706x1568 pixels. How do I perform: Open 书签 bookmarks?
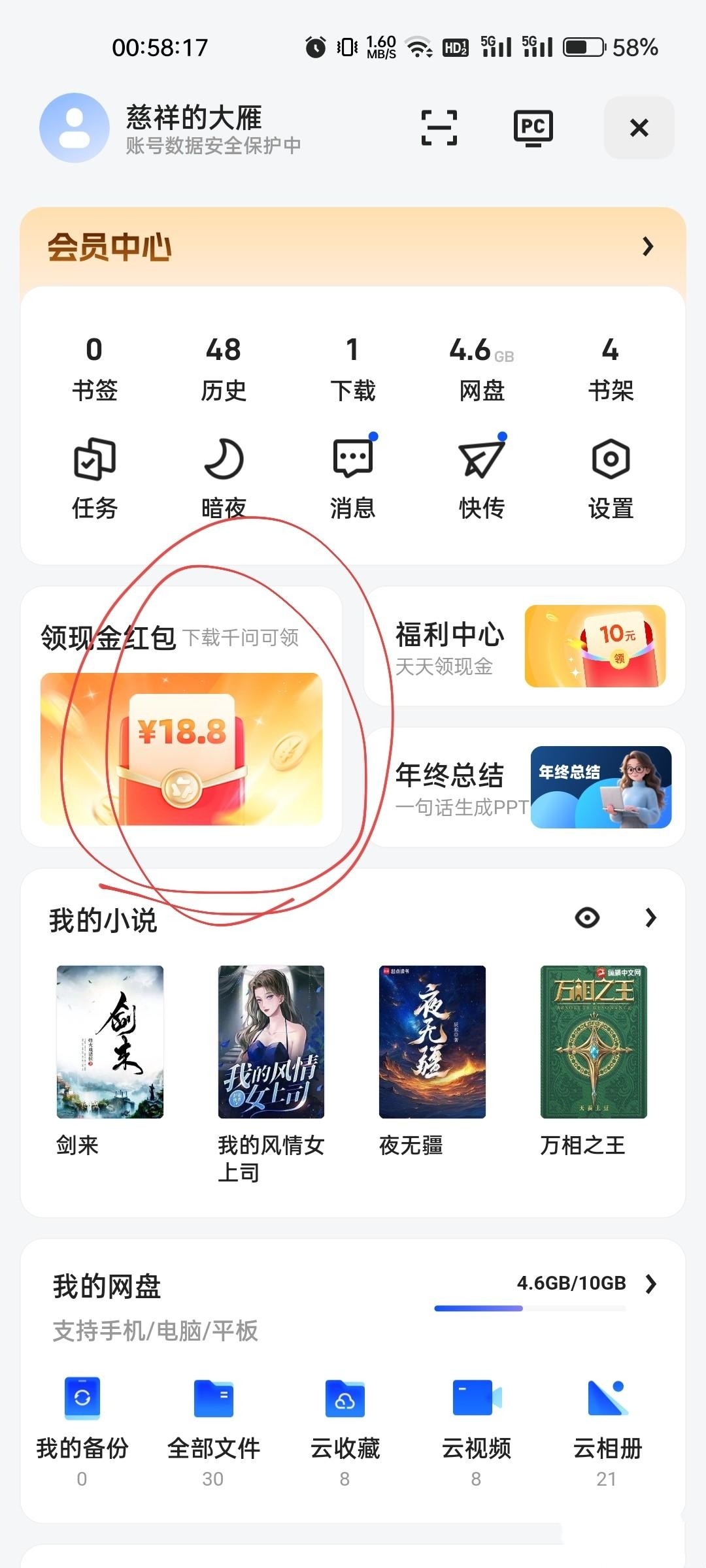click(95, 368)
